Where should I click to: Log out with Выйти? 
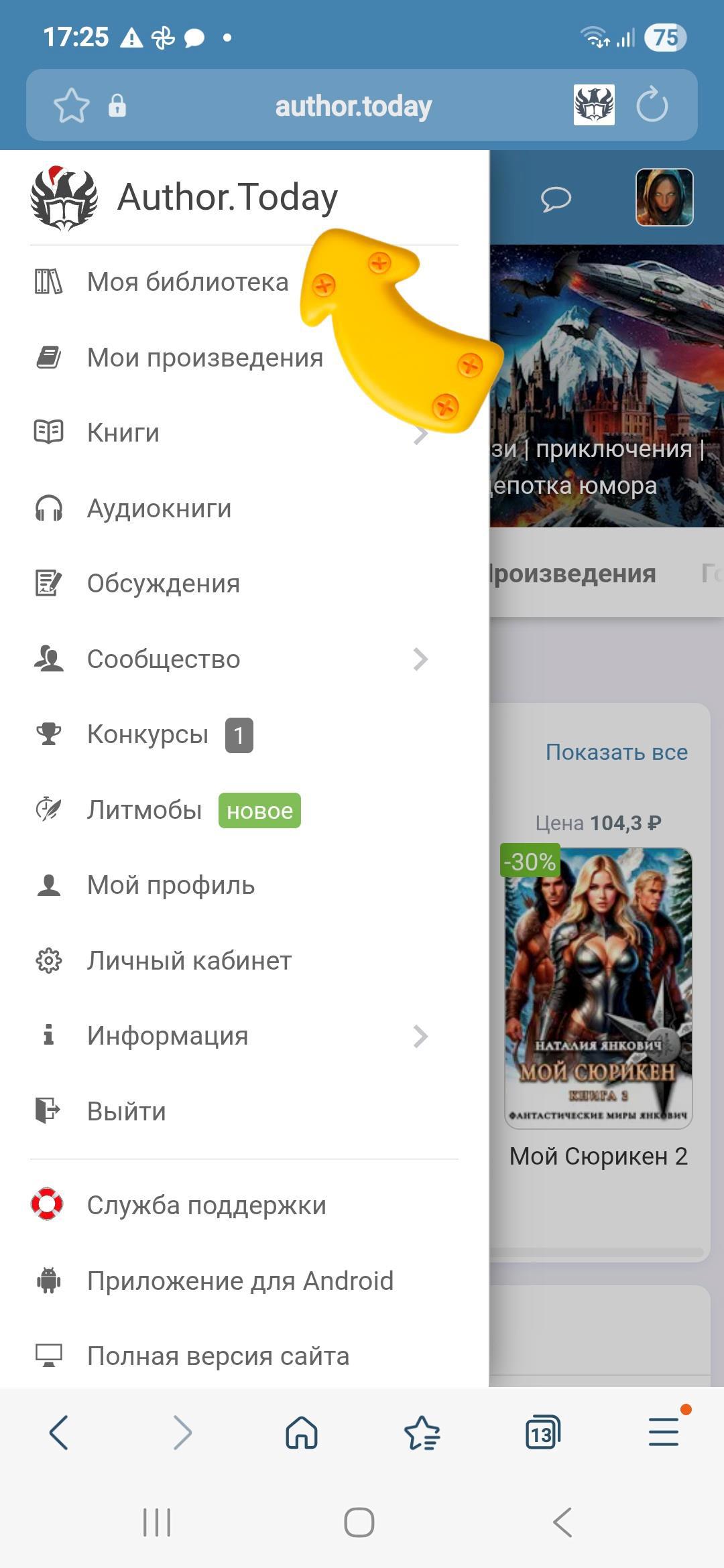coord(126,1112)
